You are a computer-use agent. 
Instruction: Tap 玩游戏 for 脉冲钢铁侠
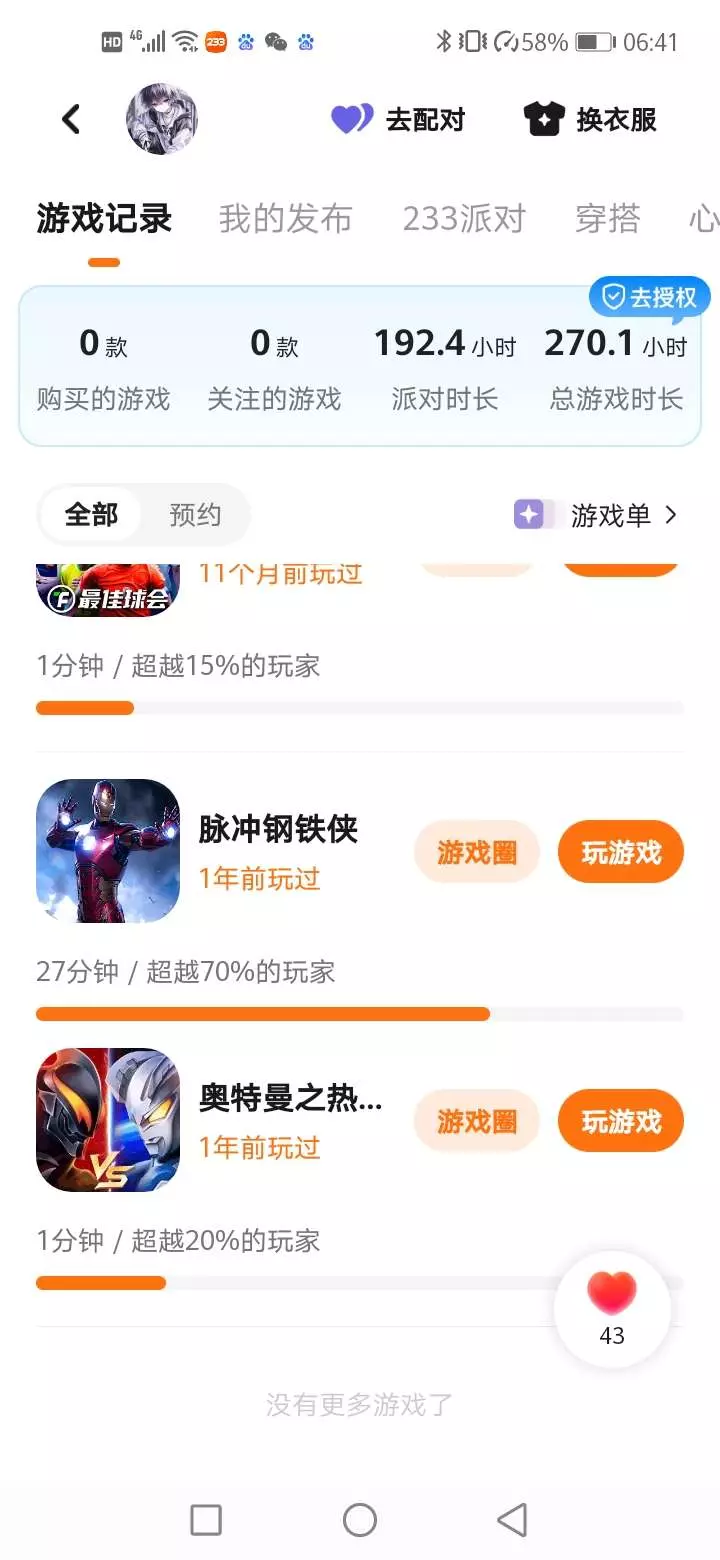(621, 852)
